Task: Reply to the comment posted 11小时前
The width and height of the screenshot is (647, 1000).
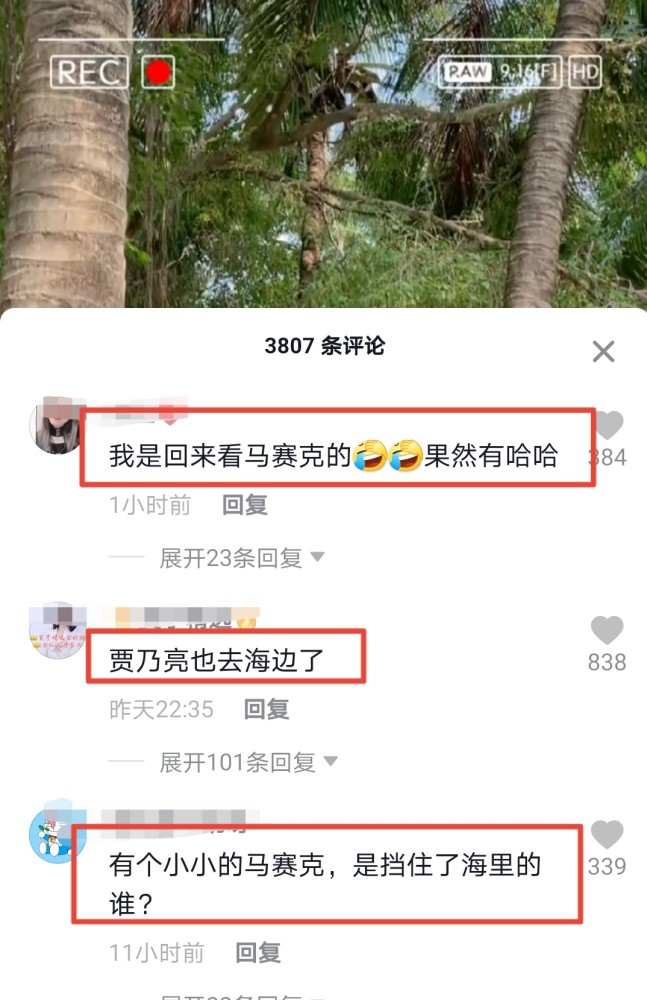Action: [257, 953]
